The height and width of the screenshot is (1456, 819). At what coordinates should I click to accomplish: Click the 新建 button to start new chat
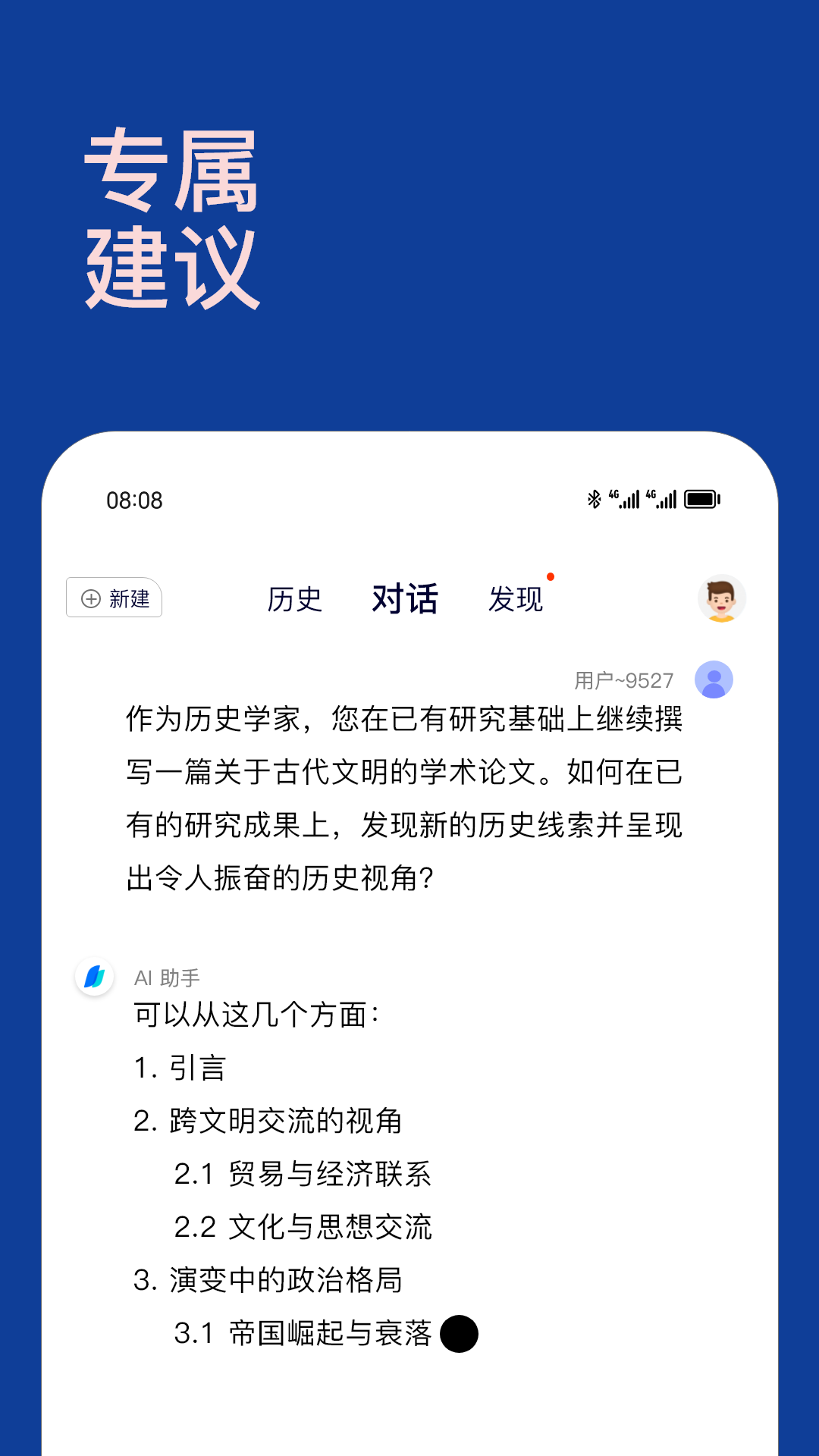point(114,598)
